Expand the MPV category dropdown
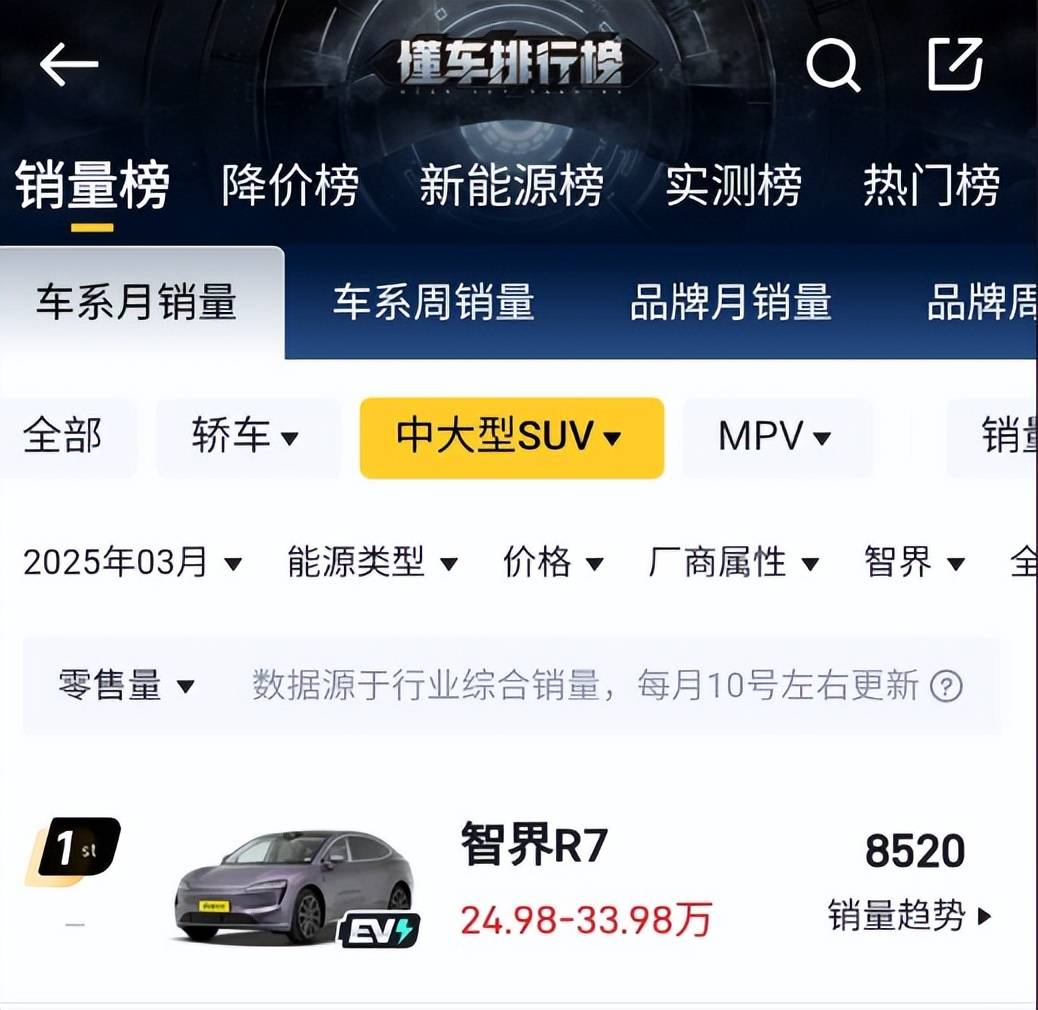Image resolution: width=1038 pixels, height=1010 pixels. pyautogui.click(x=775, y=437)
